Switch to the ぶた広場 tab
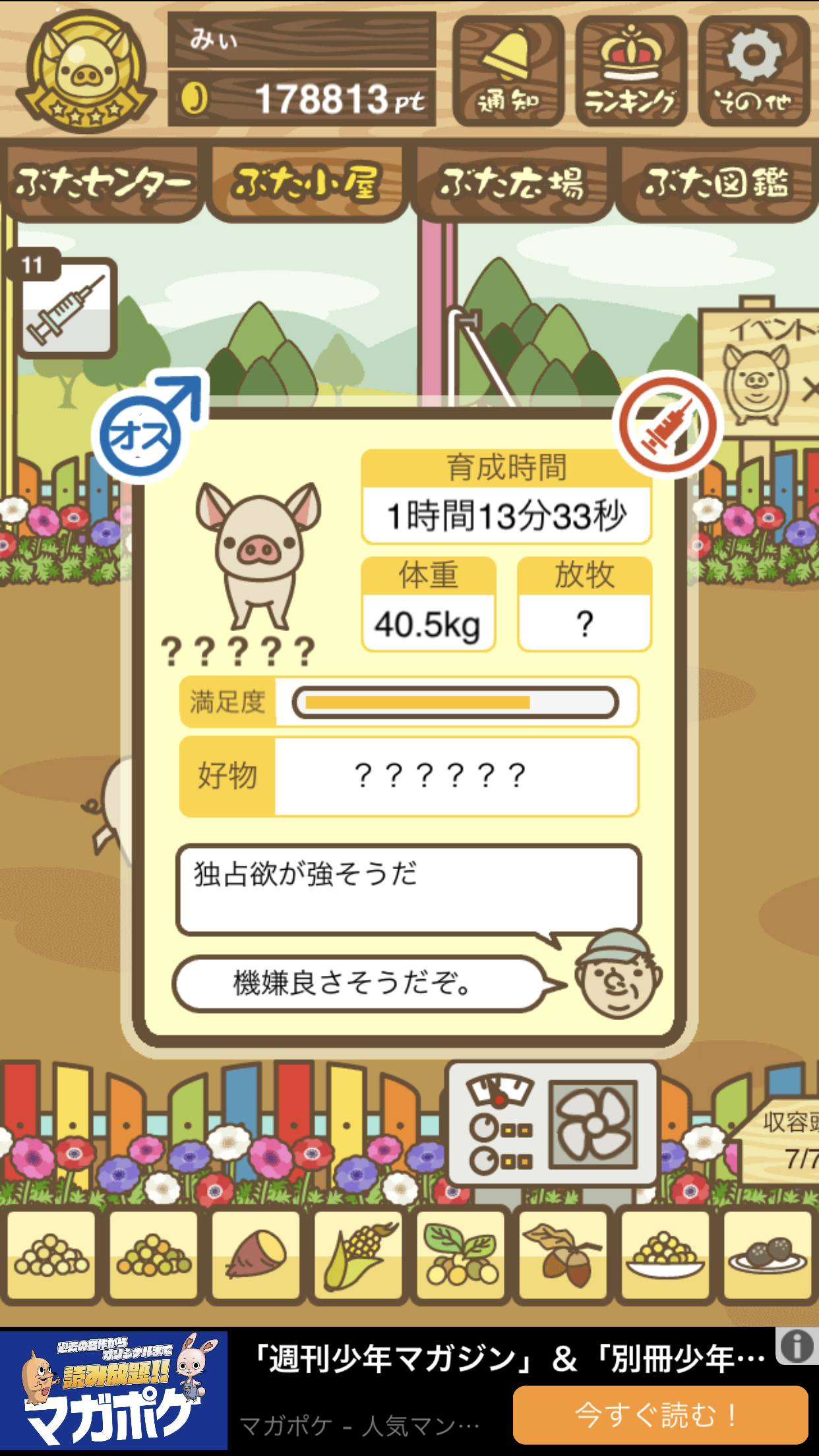Screen dimensions: 819x1456 pos(512,183)
